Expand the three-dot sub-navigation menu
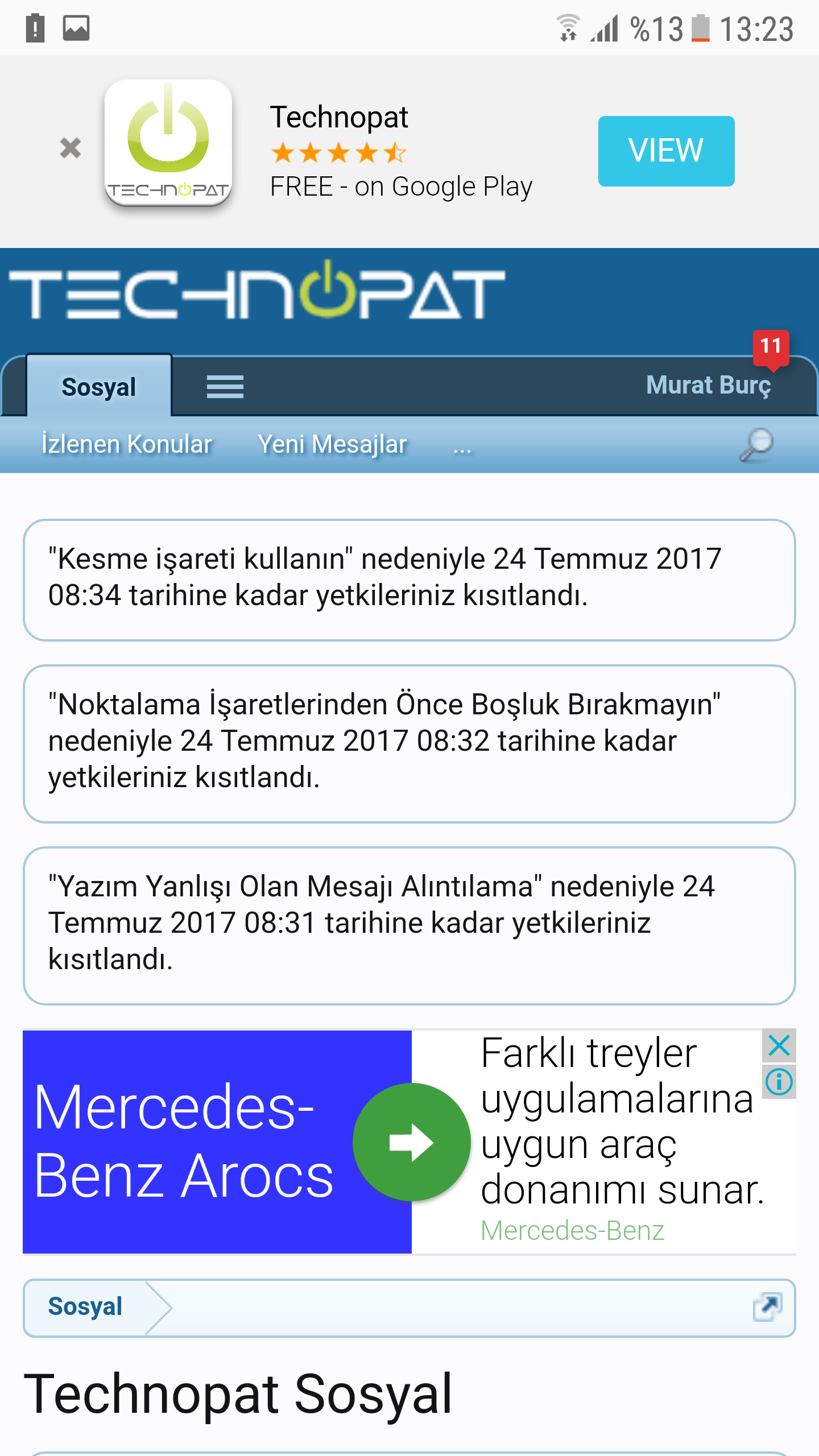The width and height of the screenshot is (819, 1456). (462, 447)
